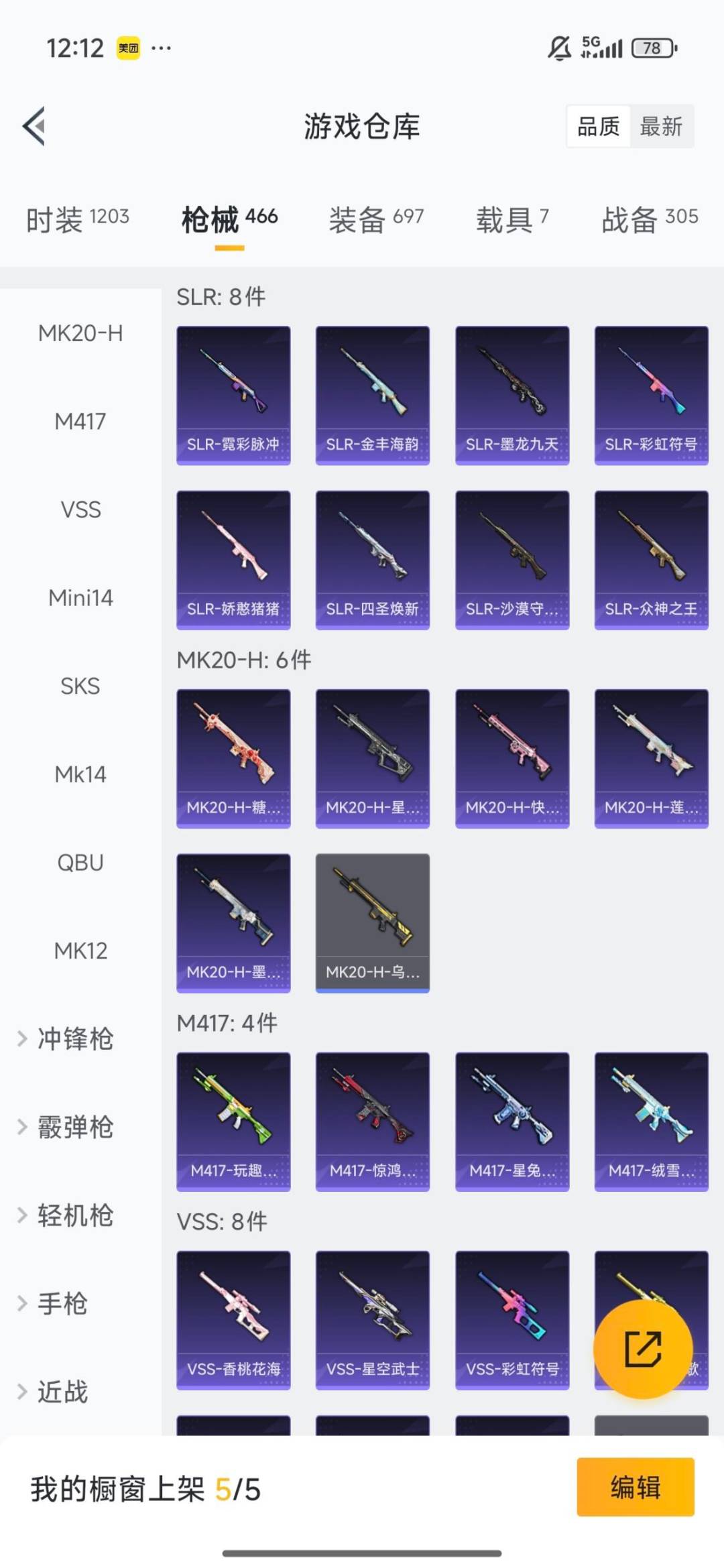Select VSS in the weapon sidebar
This screenshot has width=724, height=1568.
pos(82,509)
